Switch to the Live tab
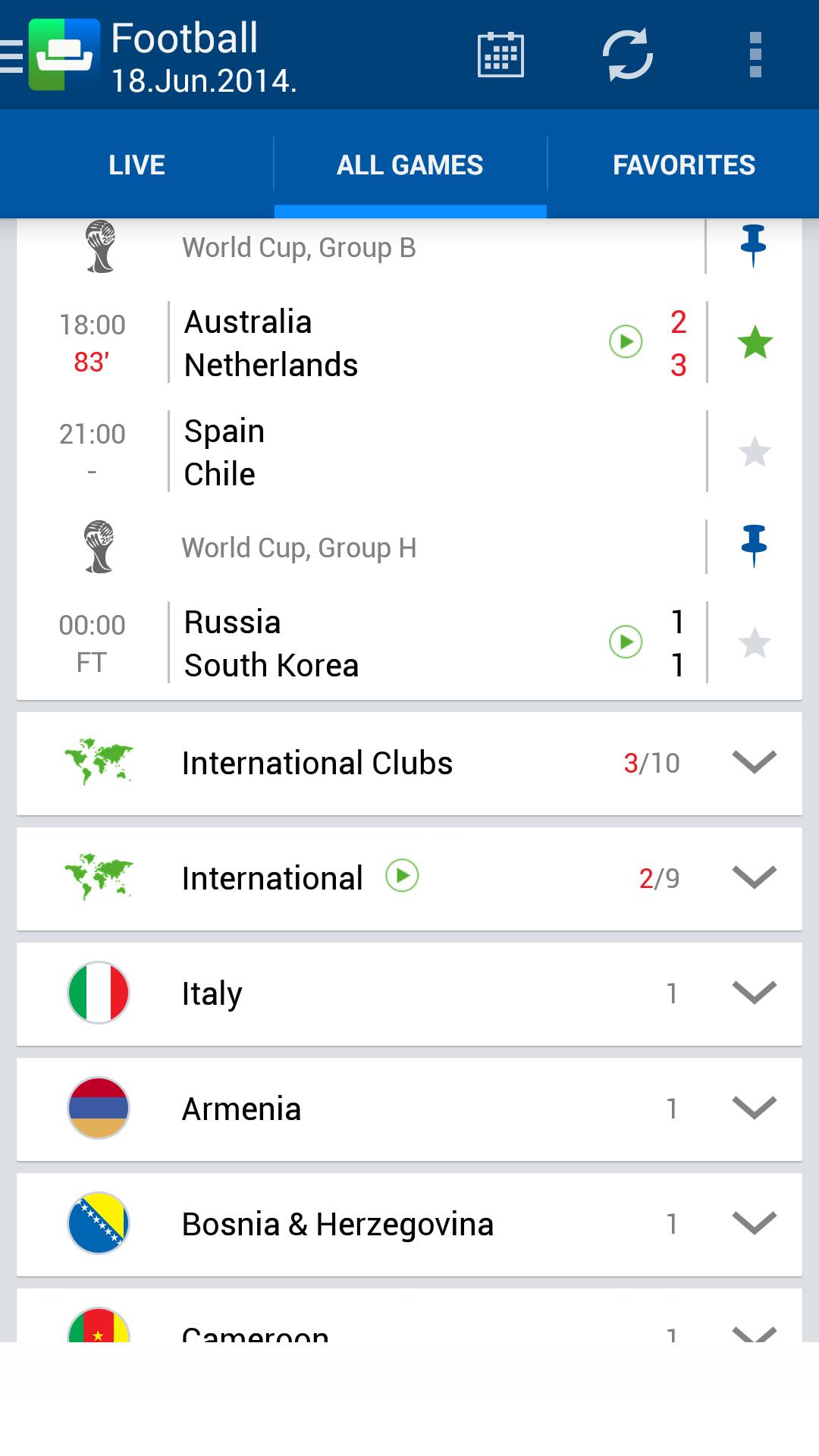 pos(136,165)
